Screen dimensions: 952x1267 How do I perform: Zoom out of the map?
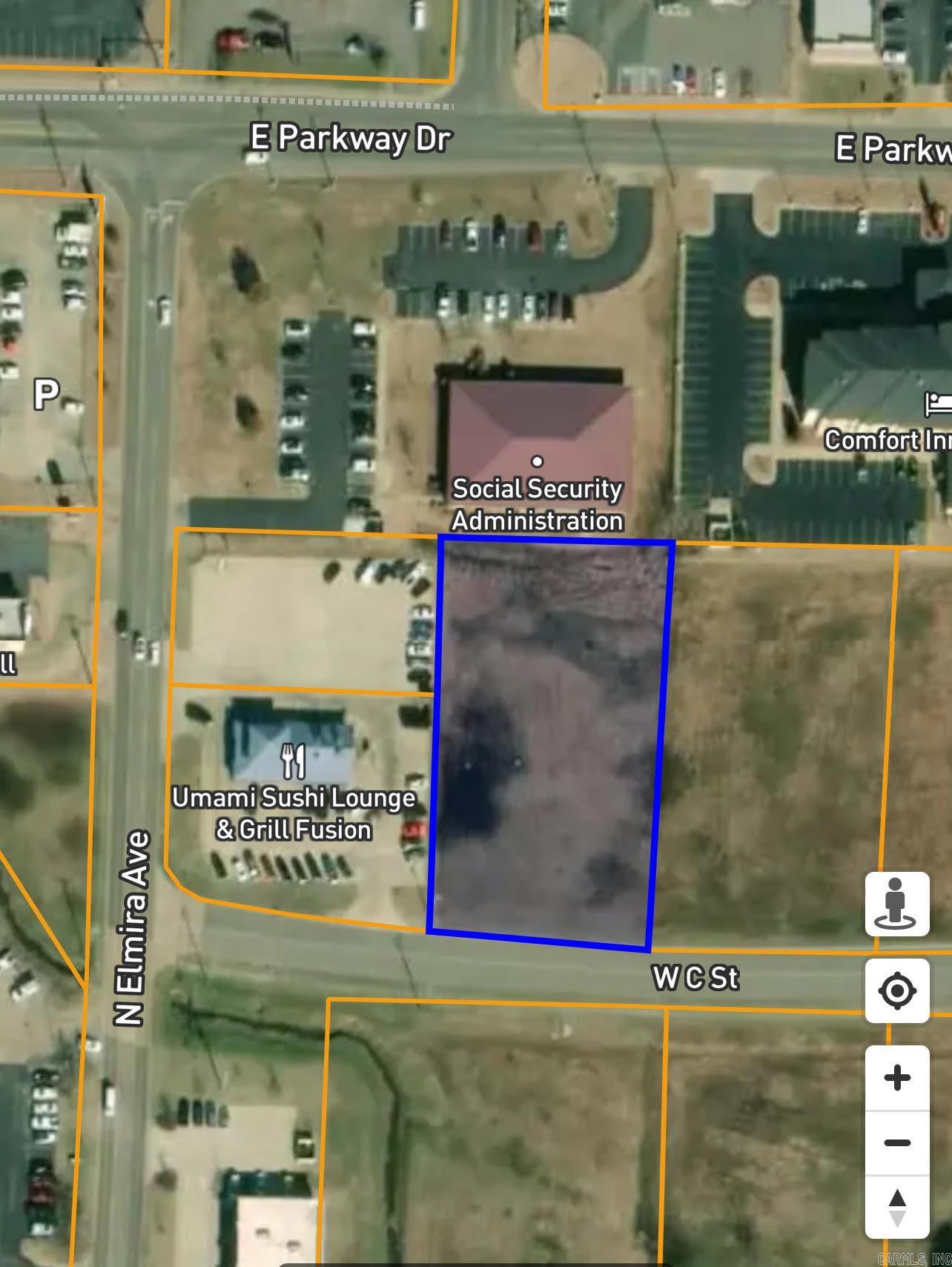(896, 1142)
